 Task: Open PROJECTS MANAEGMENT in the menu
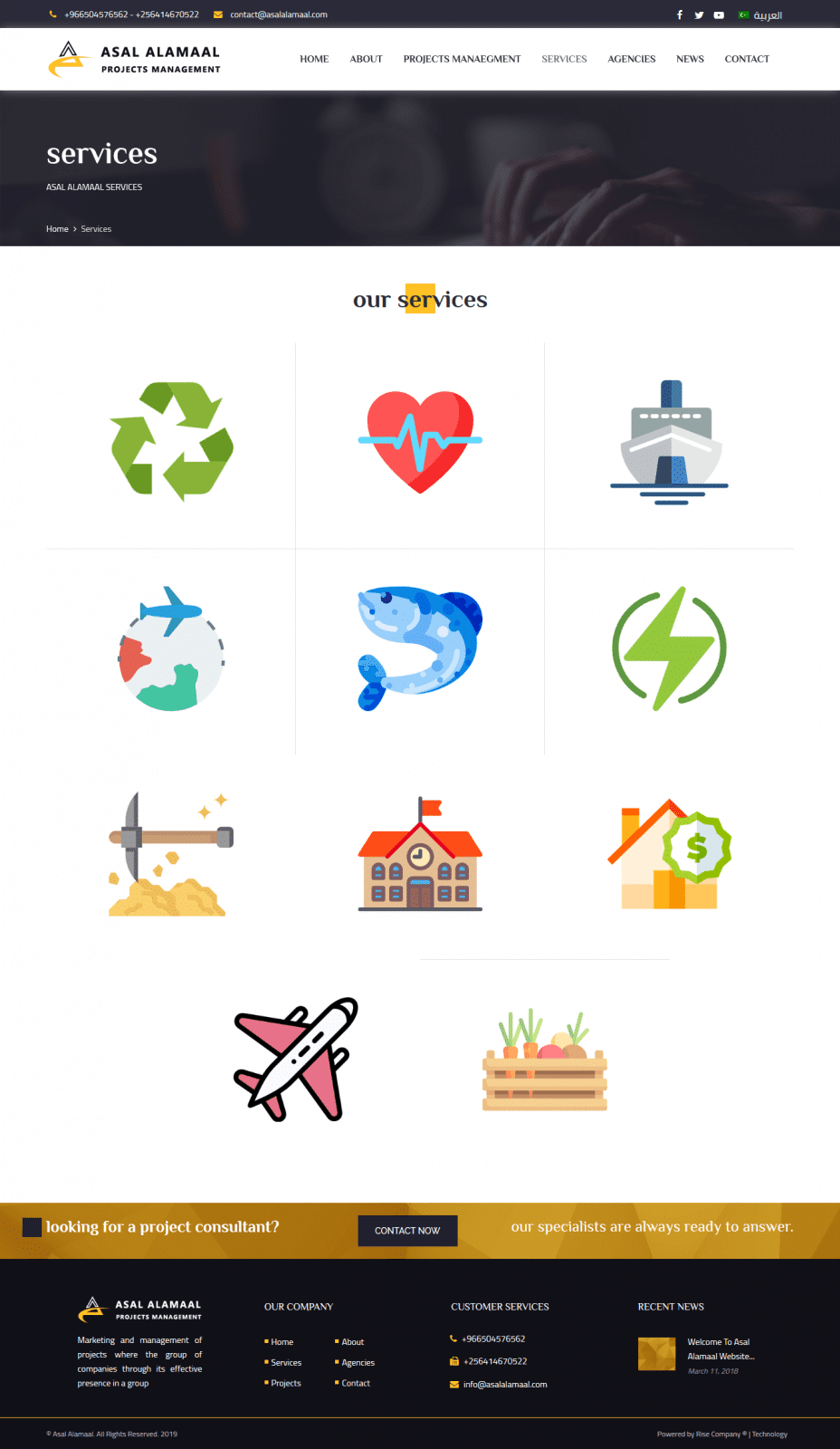pos(462,59)
